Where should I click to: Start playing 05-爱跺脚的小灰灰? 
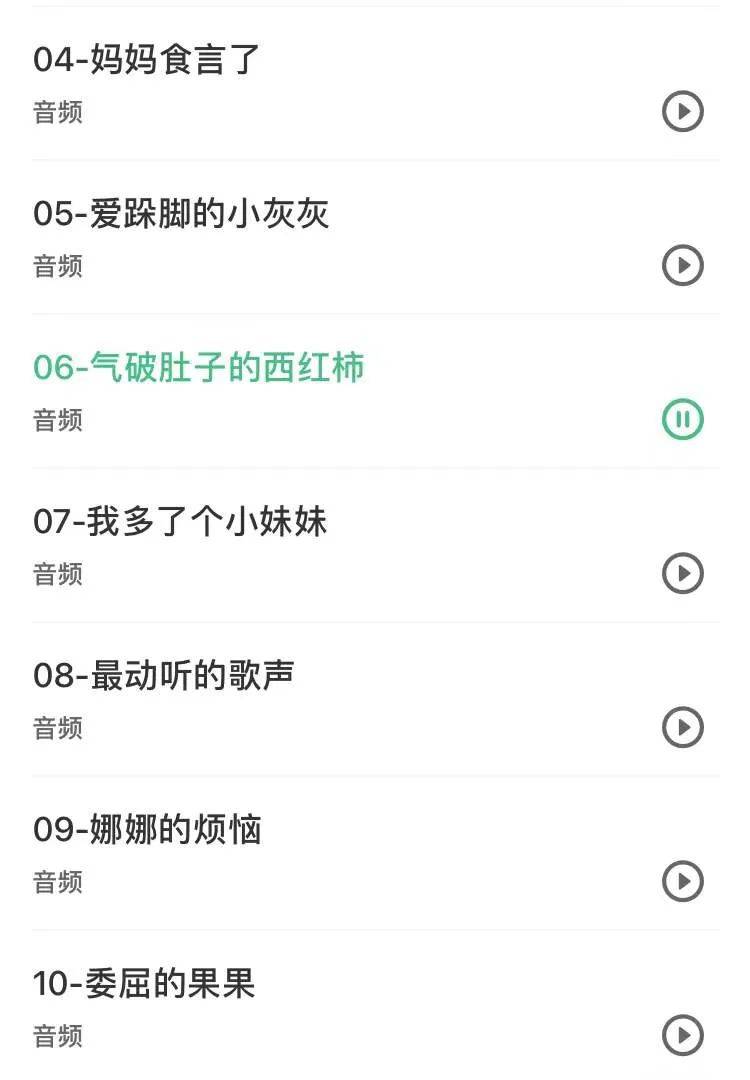(x=683, y=266)
